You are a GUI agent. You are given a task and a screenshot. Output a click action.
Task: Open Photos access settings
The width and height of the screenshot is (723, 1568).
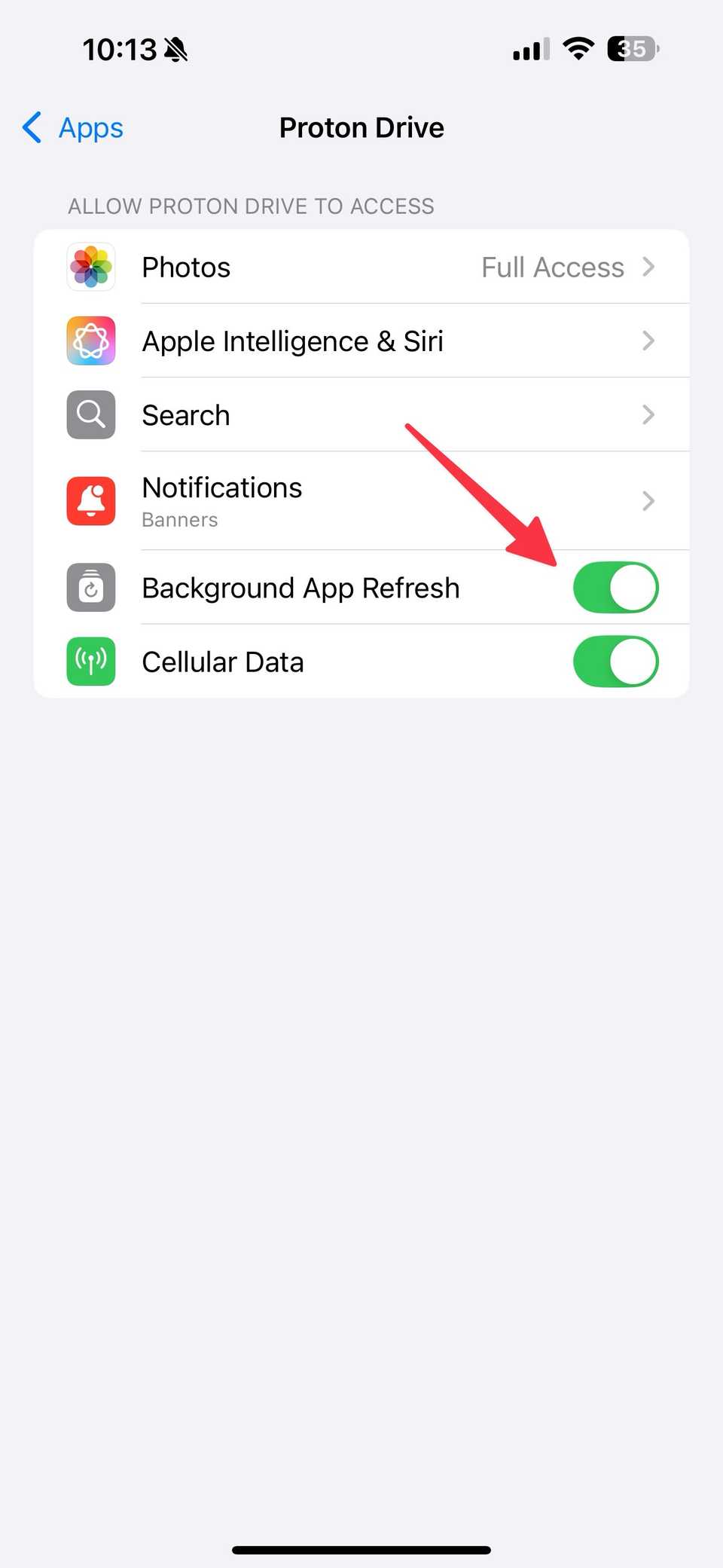point(361,267)
